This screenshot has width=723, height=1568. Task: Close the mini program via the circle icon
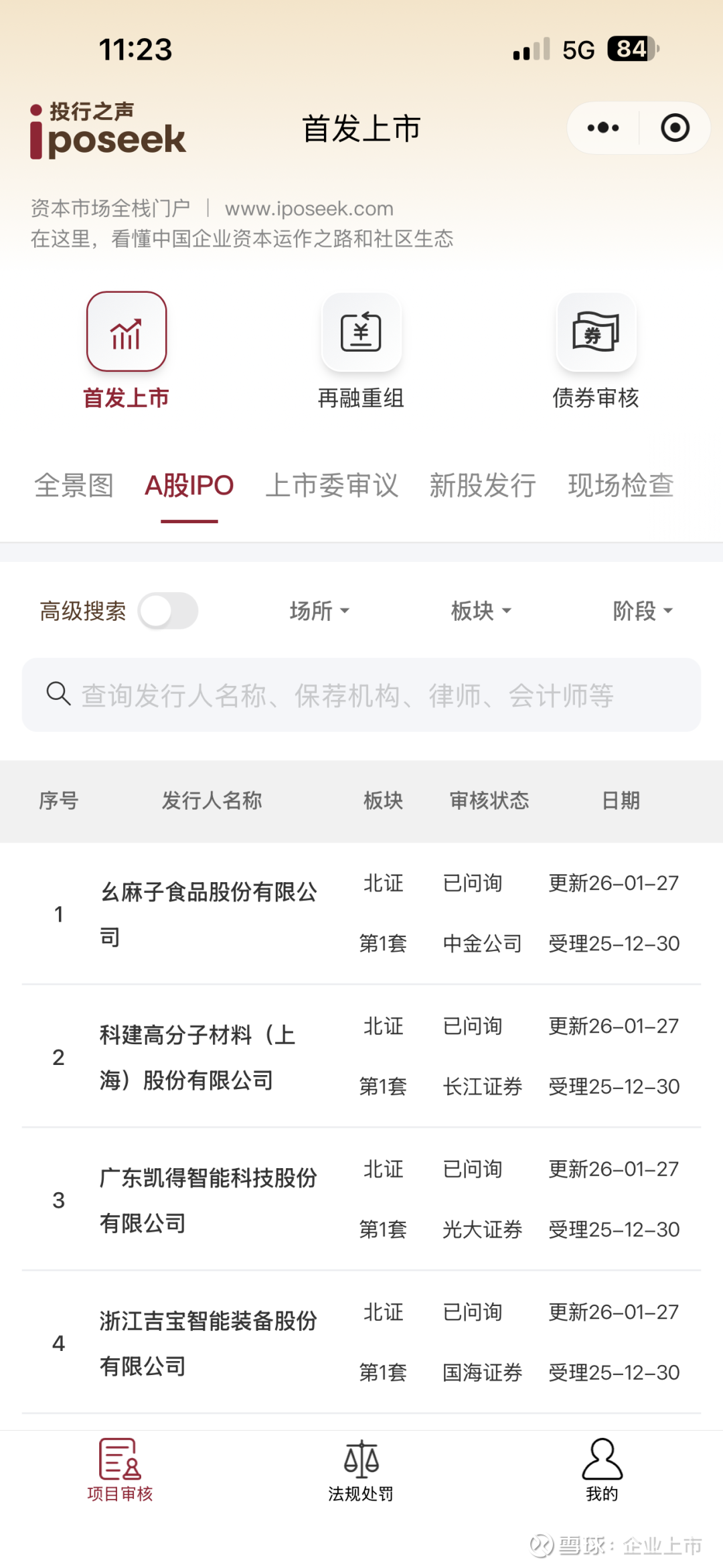(x=675, y=128)
